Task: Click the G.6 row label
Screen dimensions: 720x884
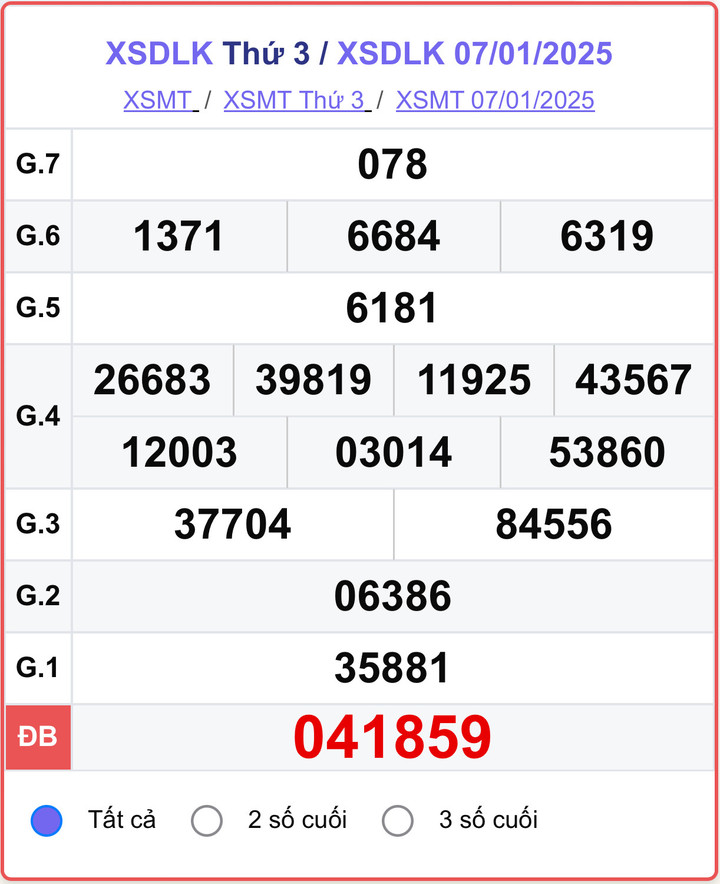Action: (37, 236)
